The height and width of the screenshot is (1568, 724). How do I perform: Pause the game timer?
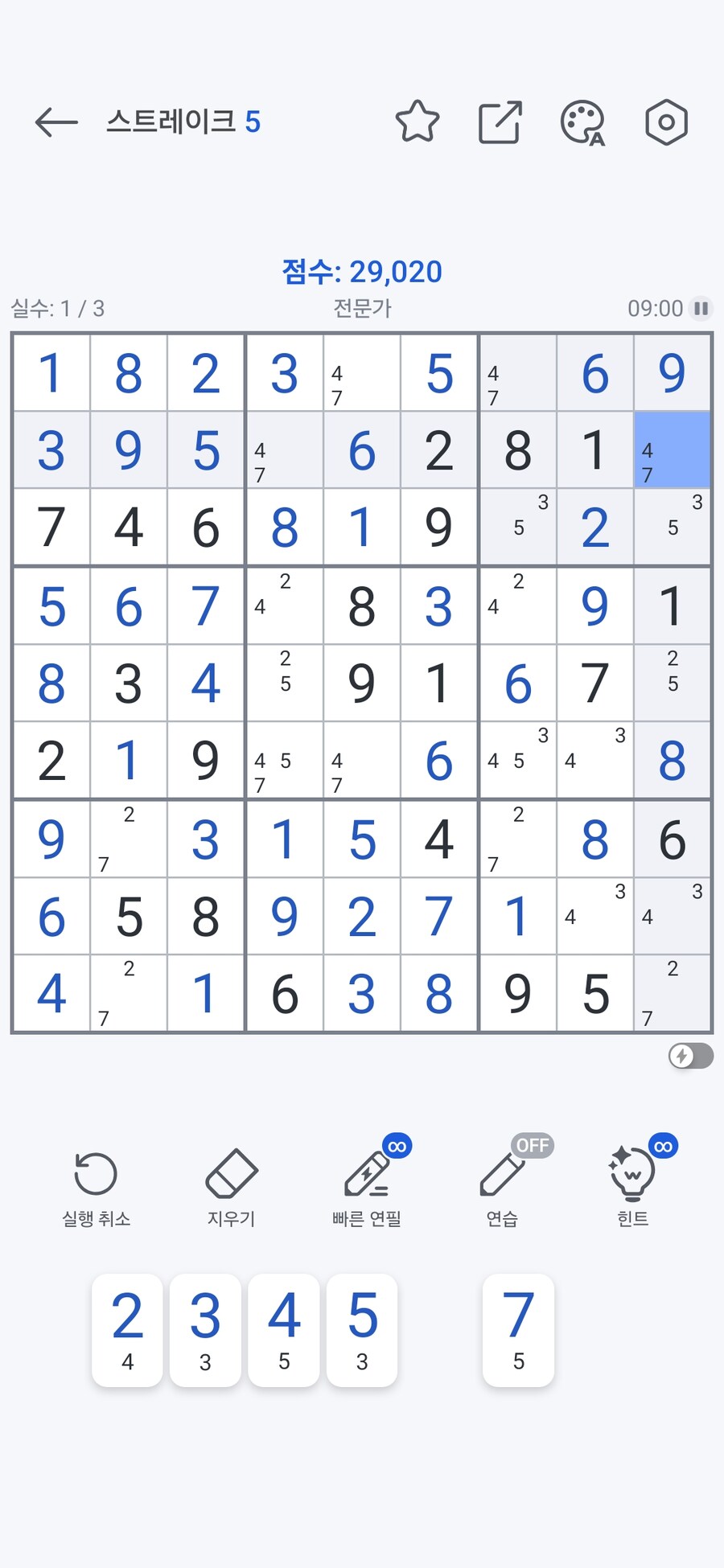[701, 308]
